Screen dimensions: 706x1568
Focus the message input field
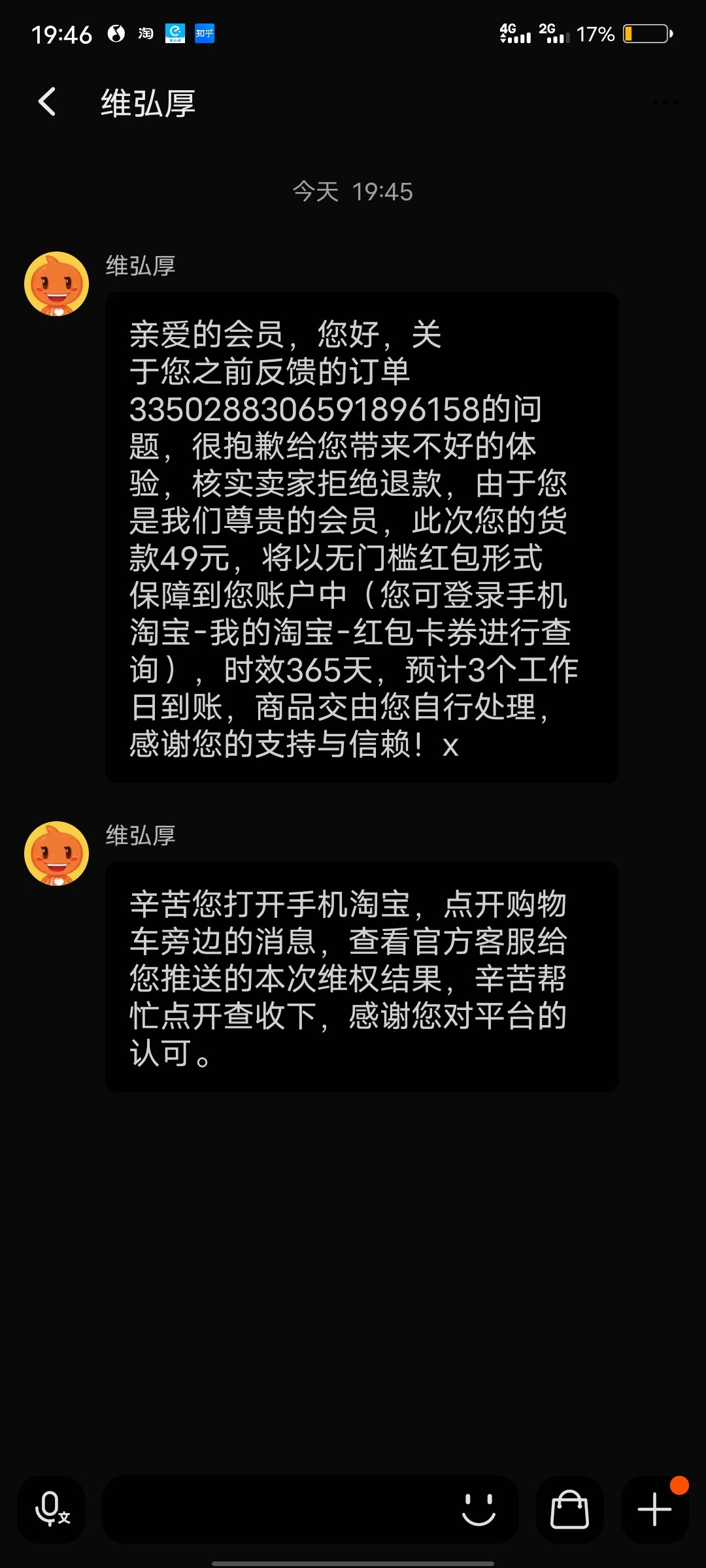click(x=275, y=1510)
